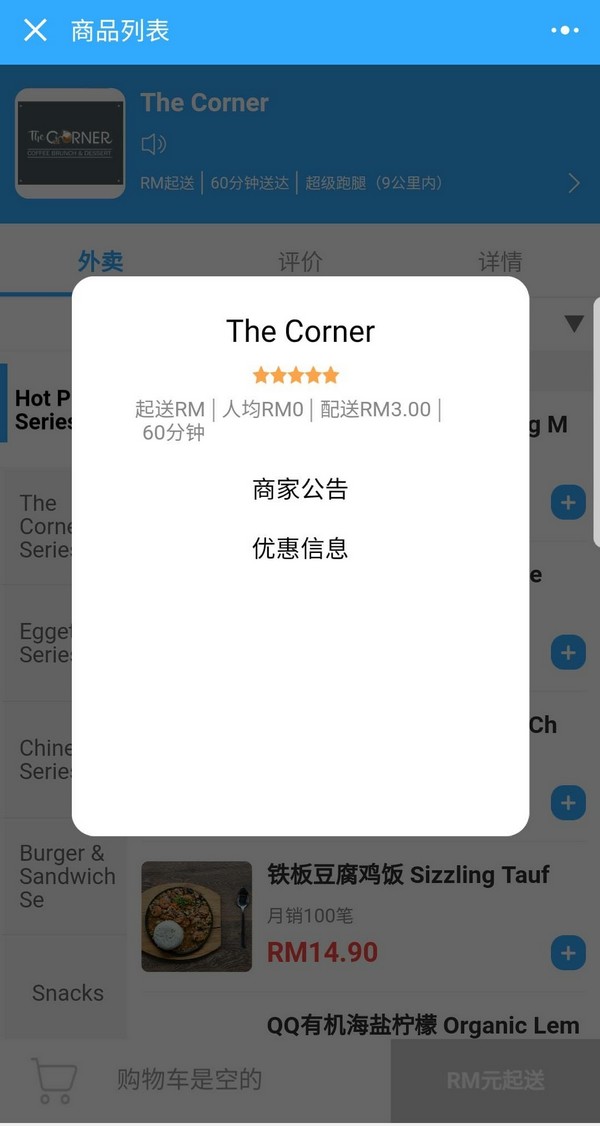
Task: Switch to the 详情 tab
Action: coord(500,262)
